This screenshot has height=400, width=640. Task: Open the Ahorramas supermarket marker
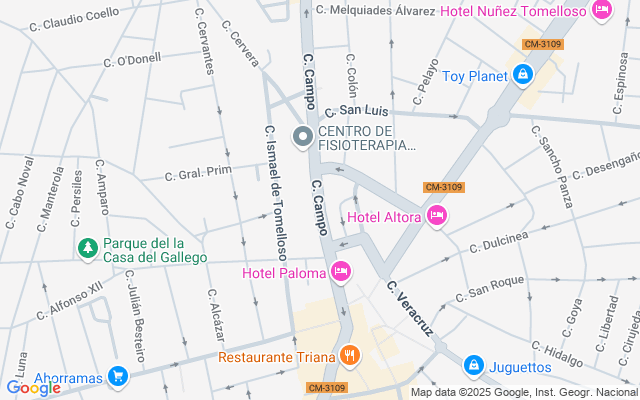point(118,377)
